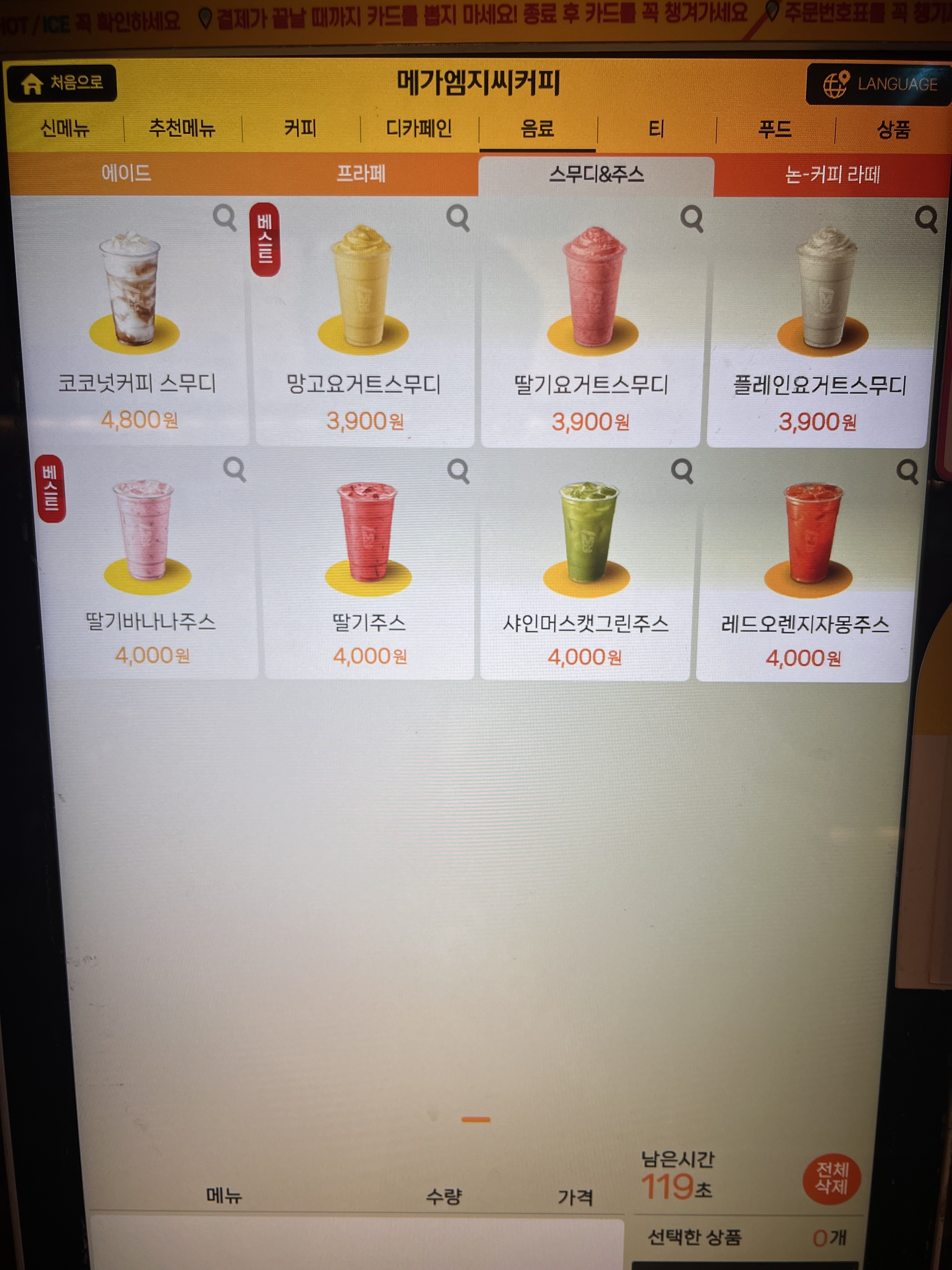952x1270 pixels.
Task: Pick the 딸기바나나주스 item
Action: coord(149,563)
